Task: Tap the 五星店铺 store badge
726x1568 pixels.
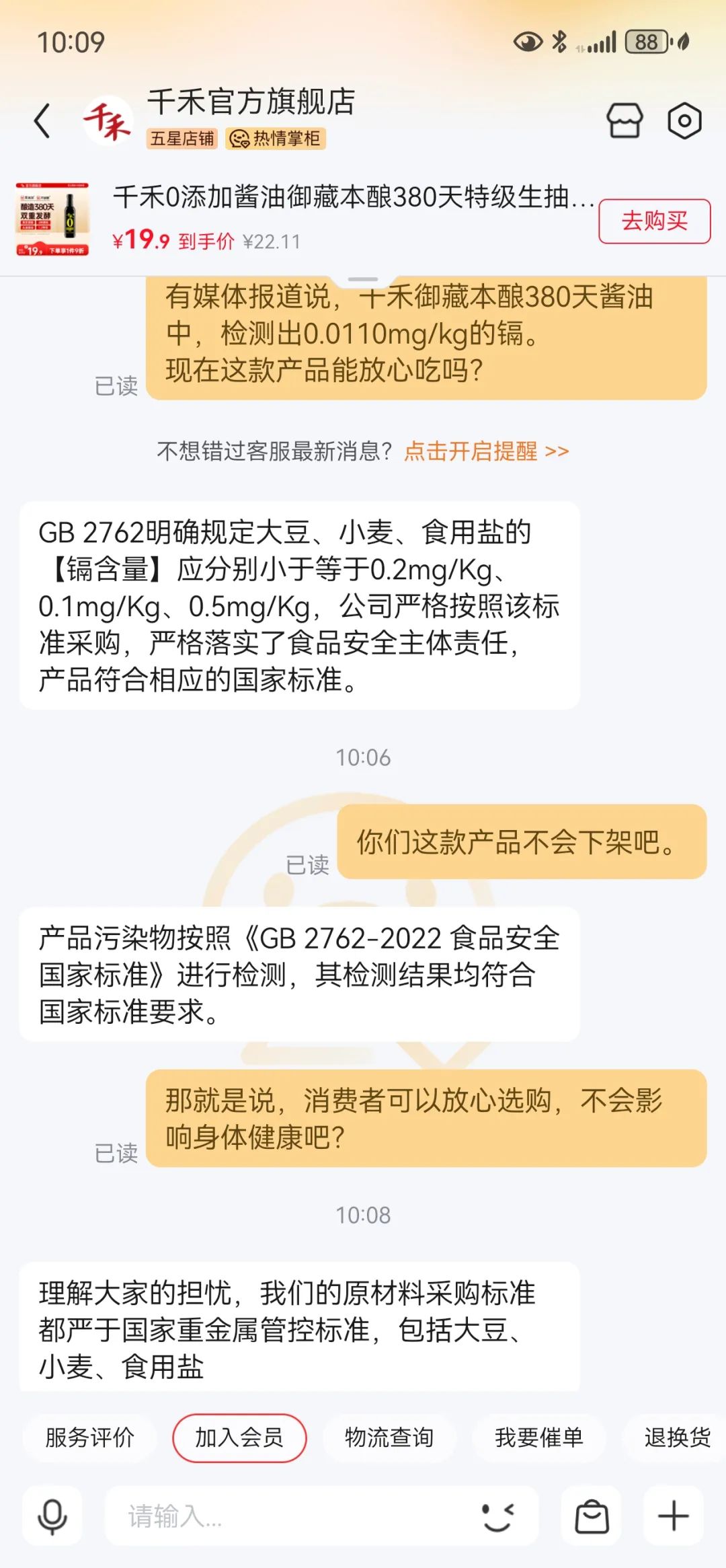Action: pyautogui.click(x=182, y=140)
